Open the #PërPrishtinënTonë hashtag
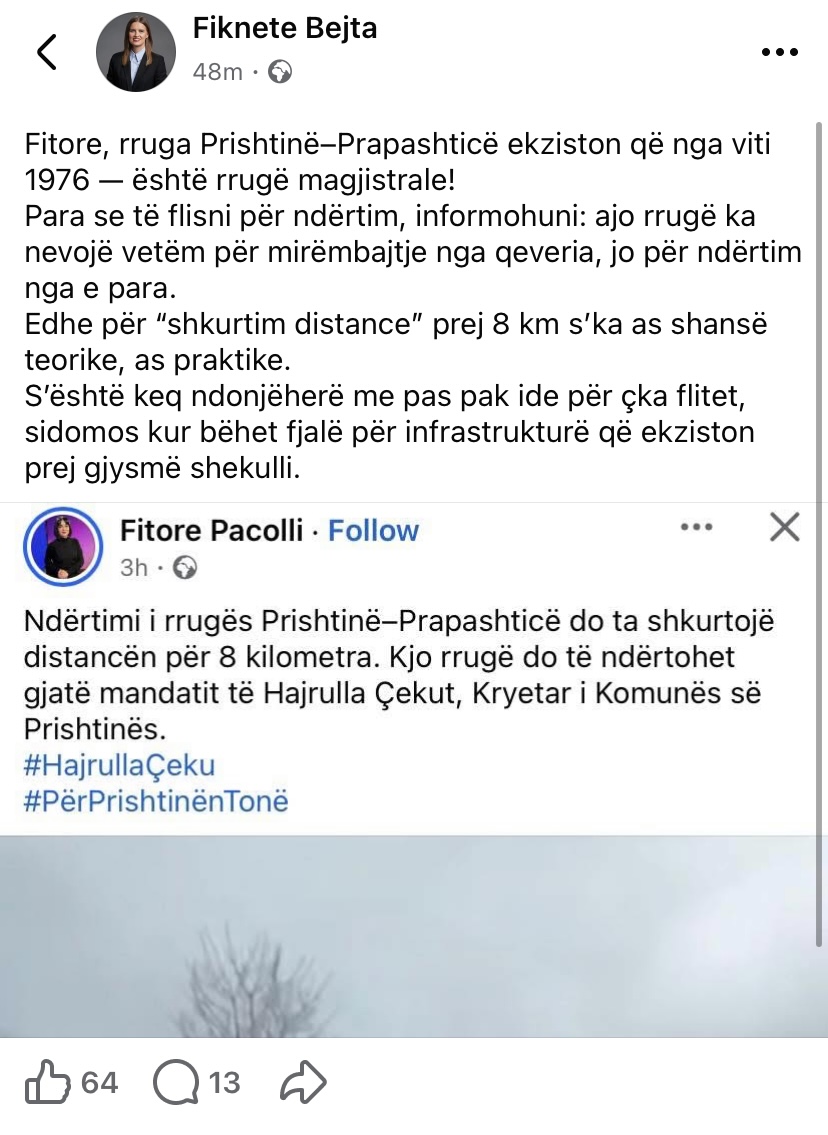Viewport: 828px width, 1135px height. [x=154, y=801]
